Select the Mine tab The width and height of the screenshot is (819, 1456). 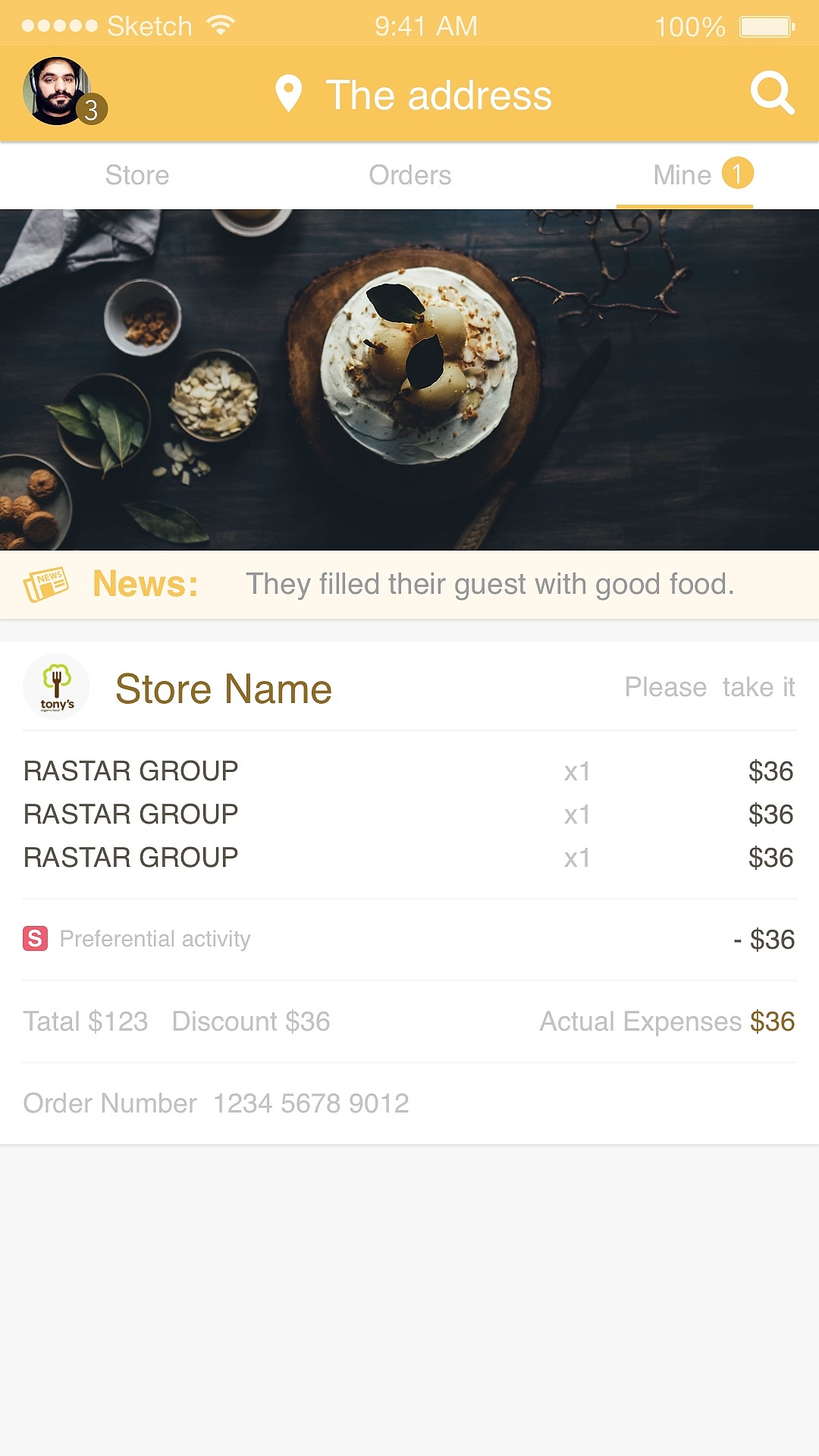pos(684,176)
